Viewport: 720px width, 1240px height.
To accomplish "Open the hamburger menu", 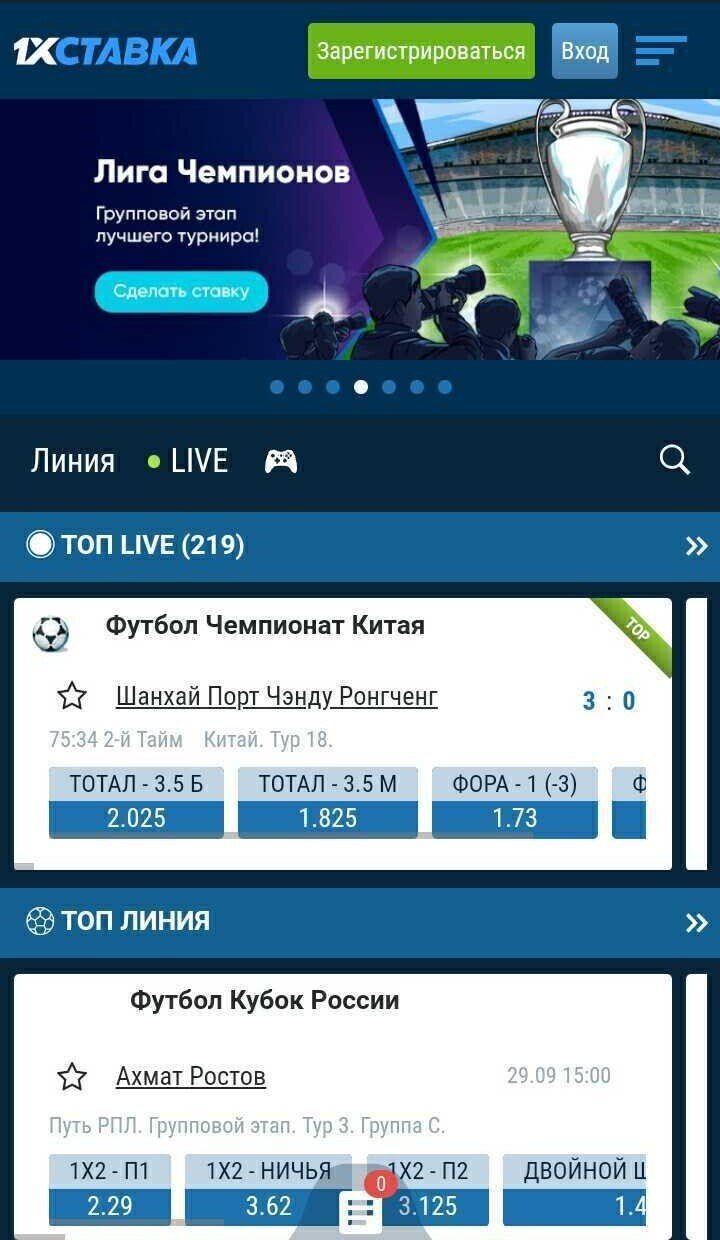I will tap(661, 51).
